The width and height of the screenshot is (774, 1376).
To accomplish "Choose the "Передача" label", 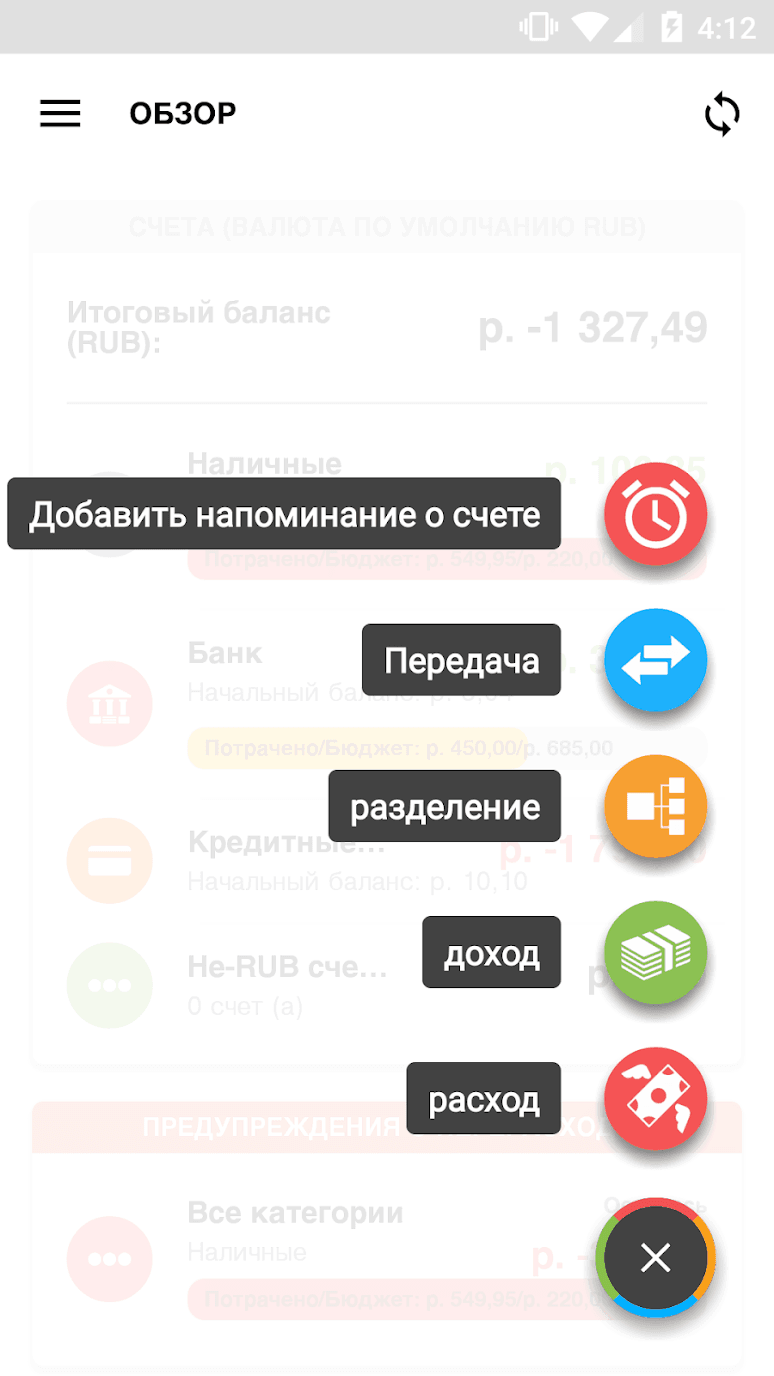I will click(461, 660).
